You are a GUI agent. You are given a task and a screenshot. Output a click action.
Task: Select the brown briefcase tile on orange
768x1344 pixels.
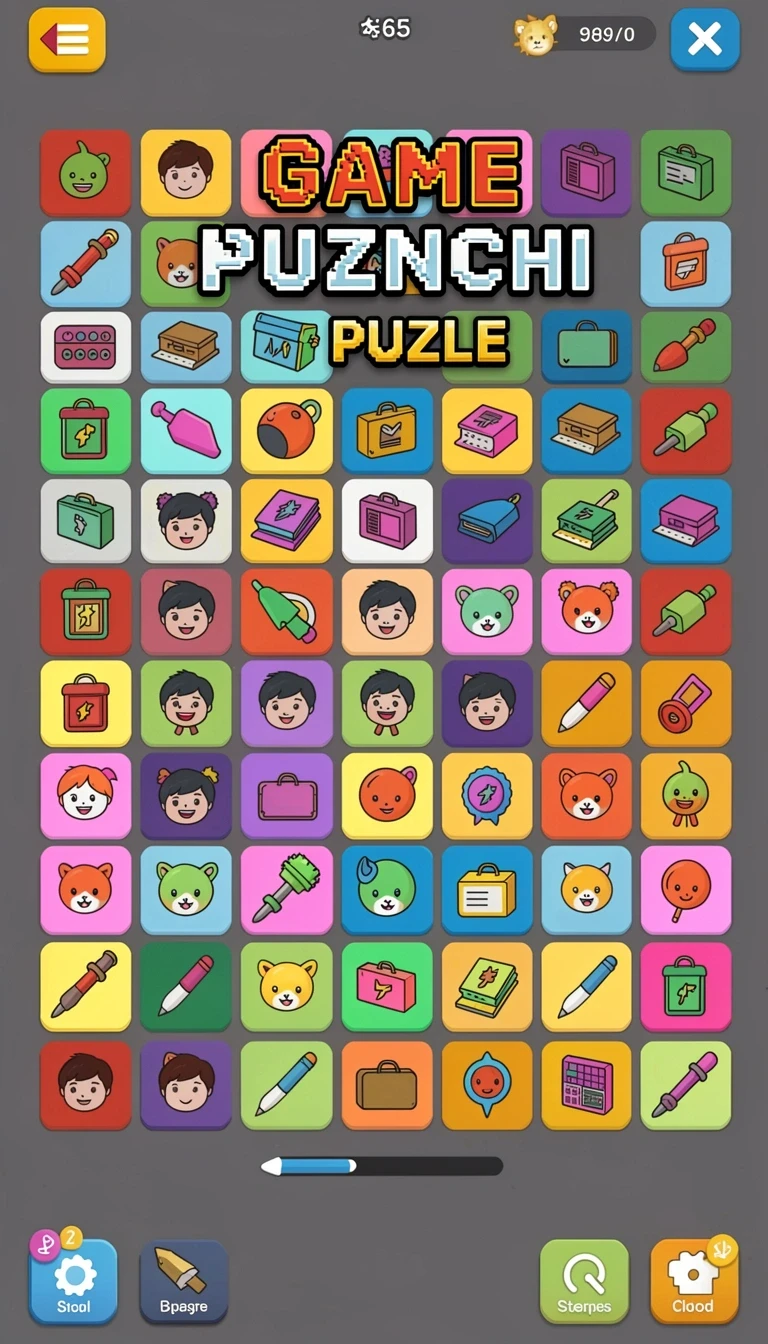pyautogui.click(x=386, y=1085)
